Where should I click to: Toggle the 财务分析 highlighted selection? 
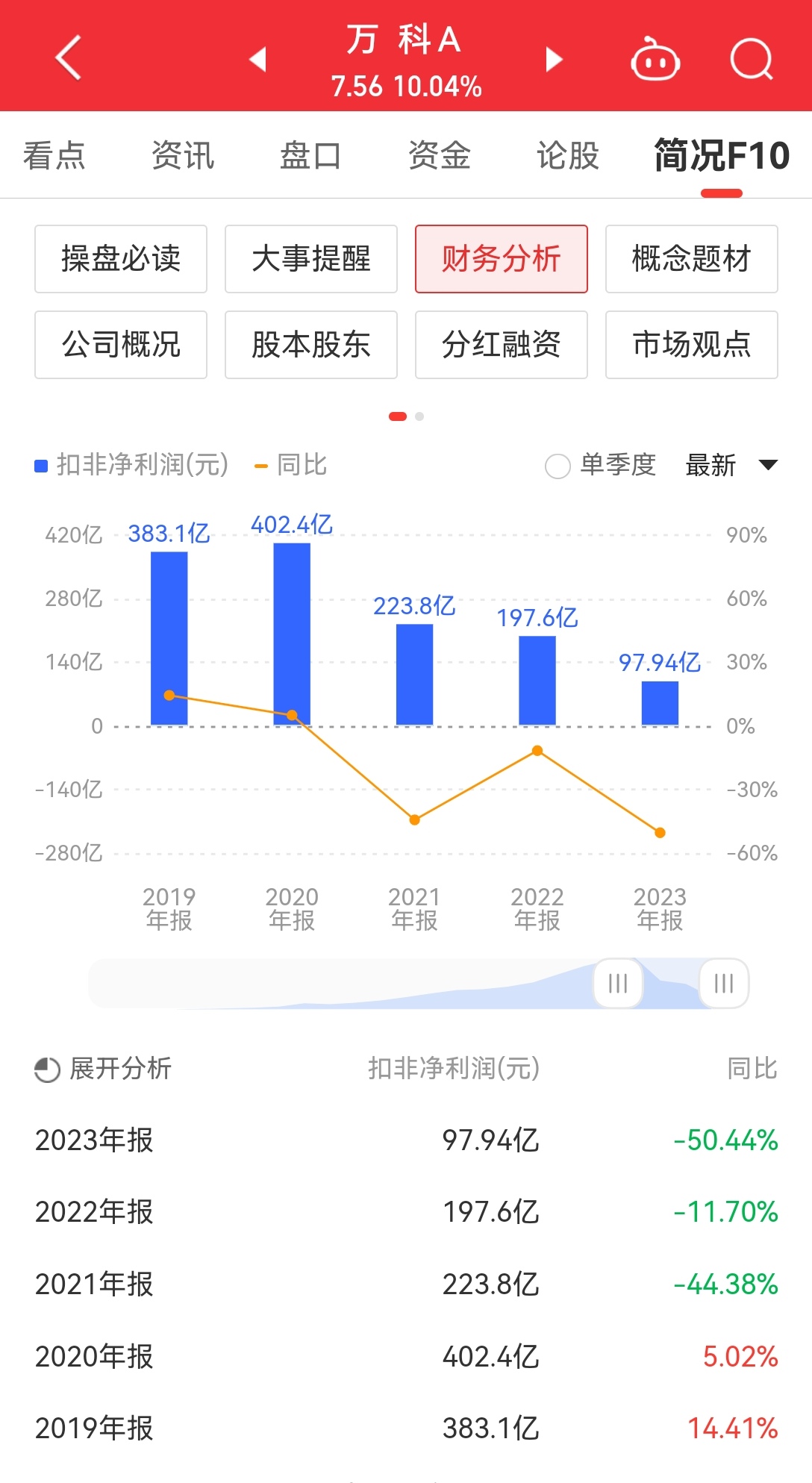coord(501,259)
